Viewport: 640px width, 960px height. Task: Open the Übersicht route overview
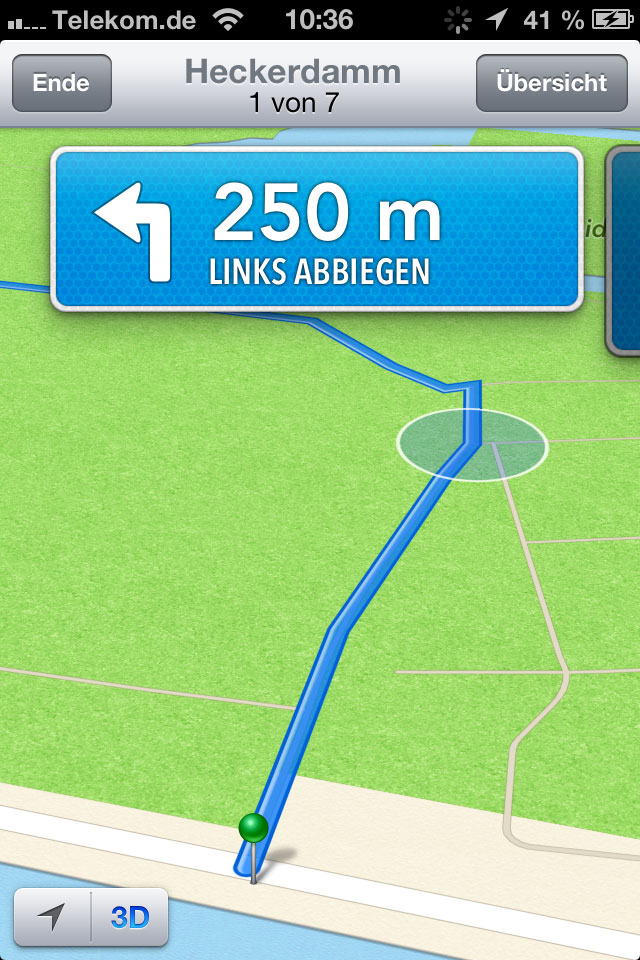[551, 83]
